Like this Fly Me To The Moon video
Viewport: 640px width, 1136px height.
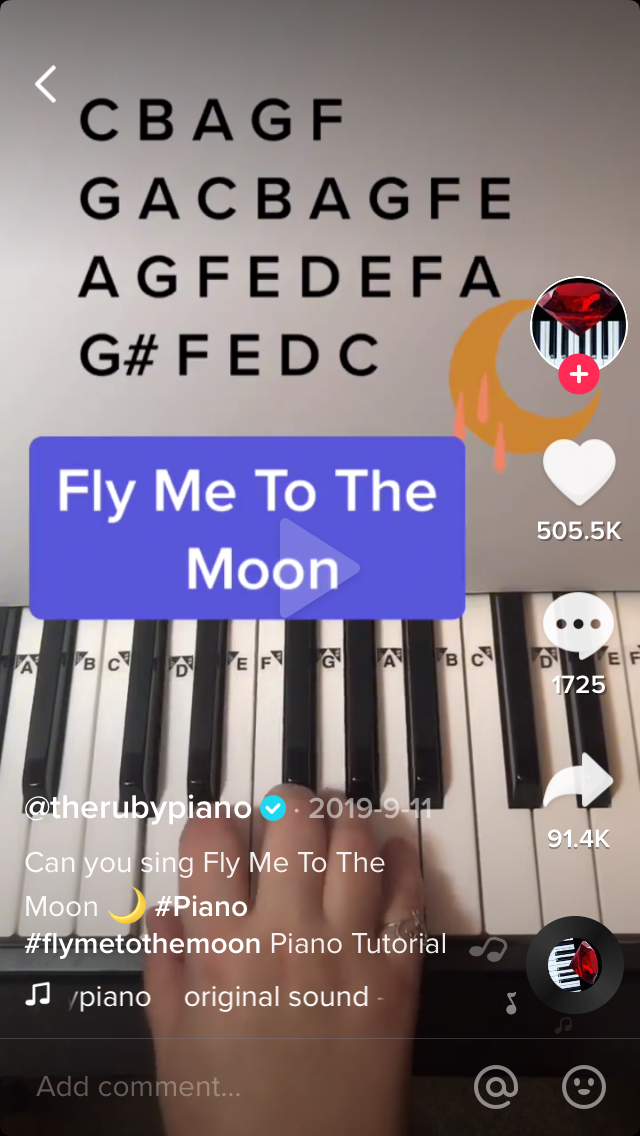pos(578,472)
